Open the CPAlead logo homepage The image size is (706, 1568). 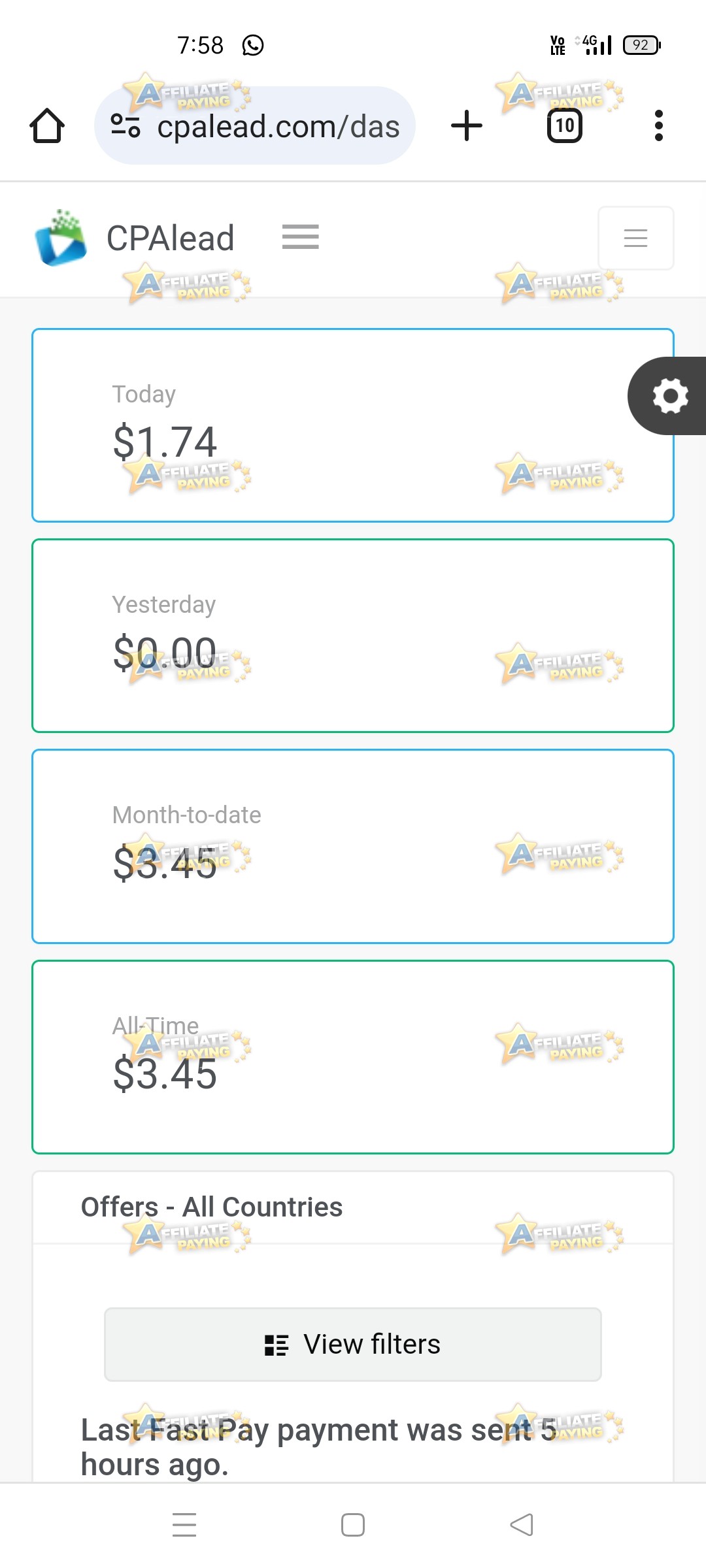62,238
